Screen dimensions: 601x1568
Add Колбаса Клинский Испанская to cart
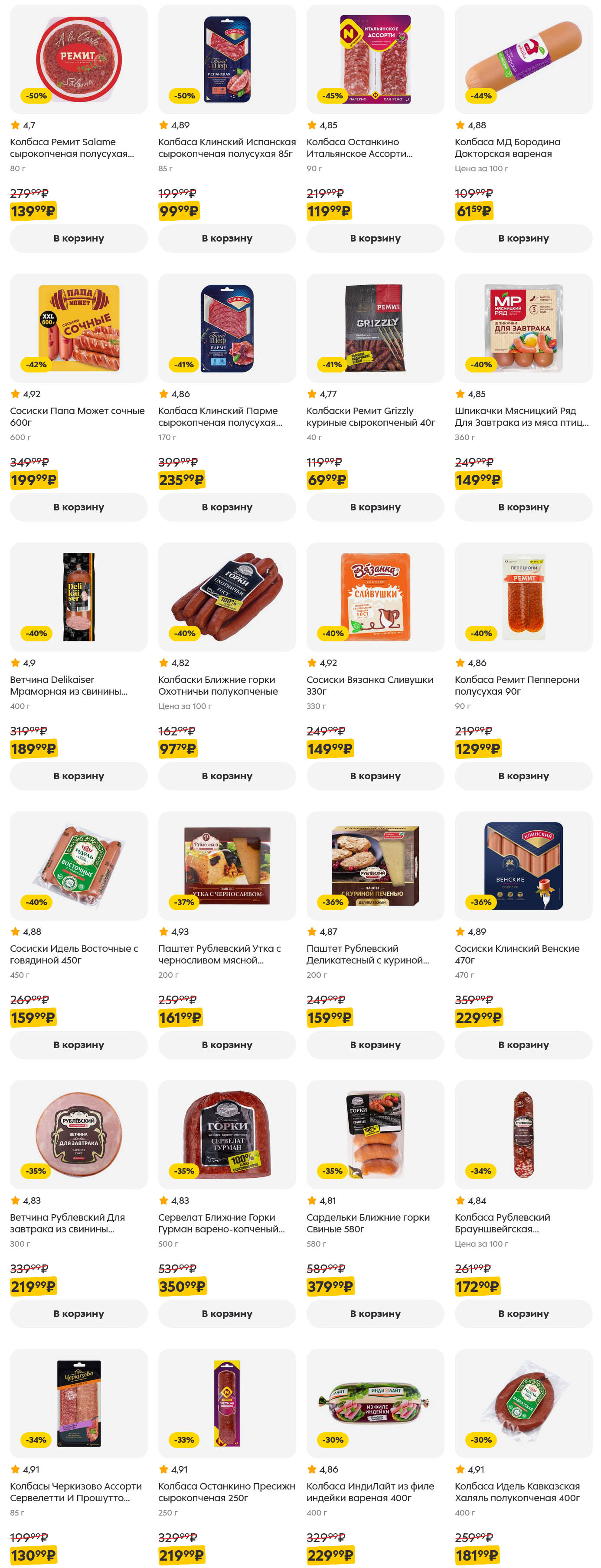226,238
